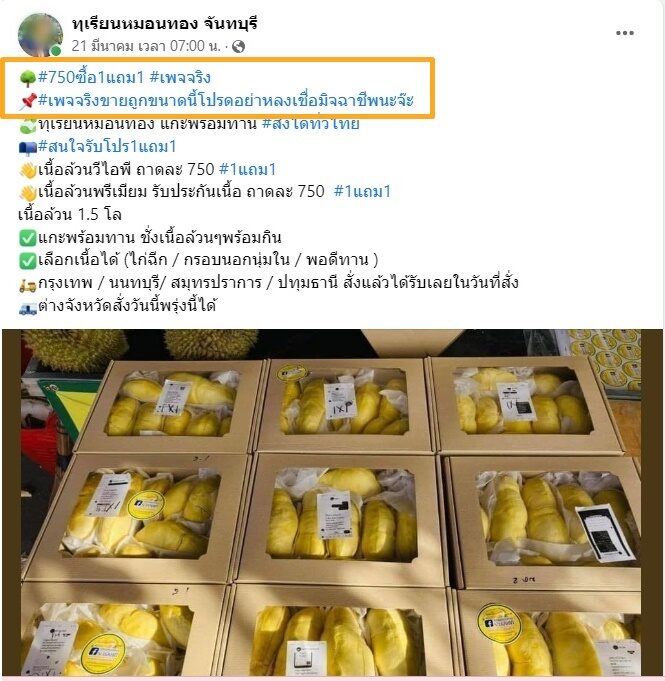Open #1แถม1 on the วีไอพี line

247,169
